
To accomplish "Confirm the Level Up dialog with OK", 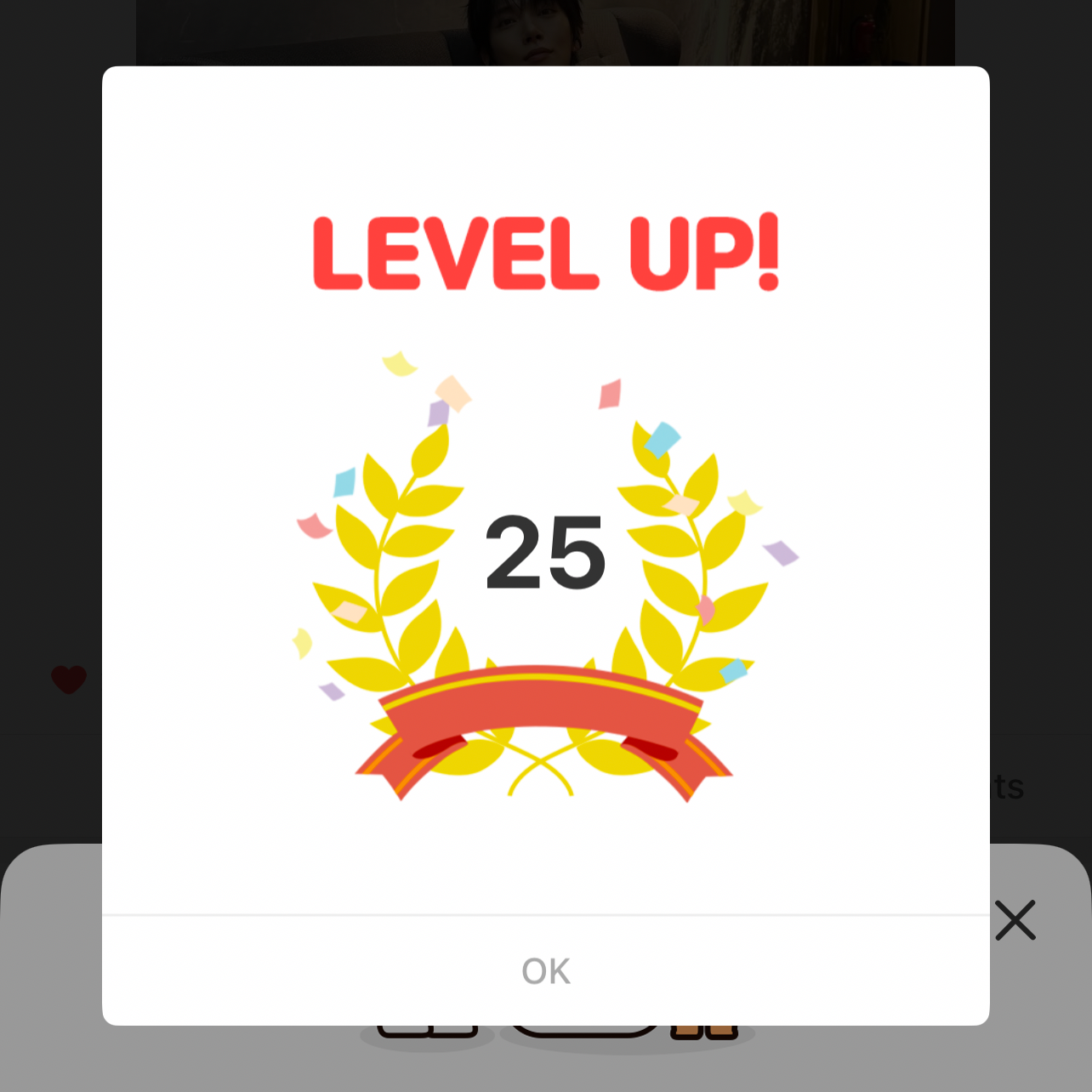I will 545,971.
